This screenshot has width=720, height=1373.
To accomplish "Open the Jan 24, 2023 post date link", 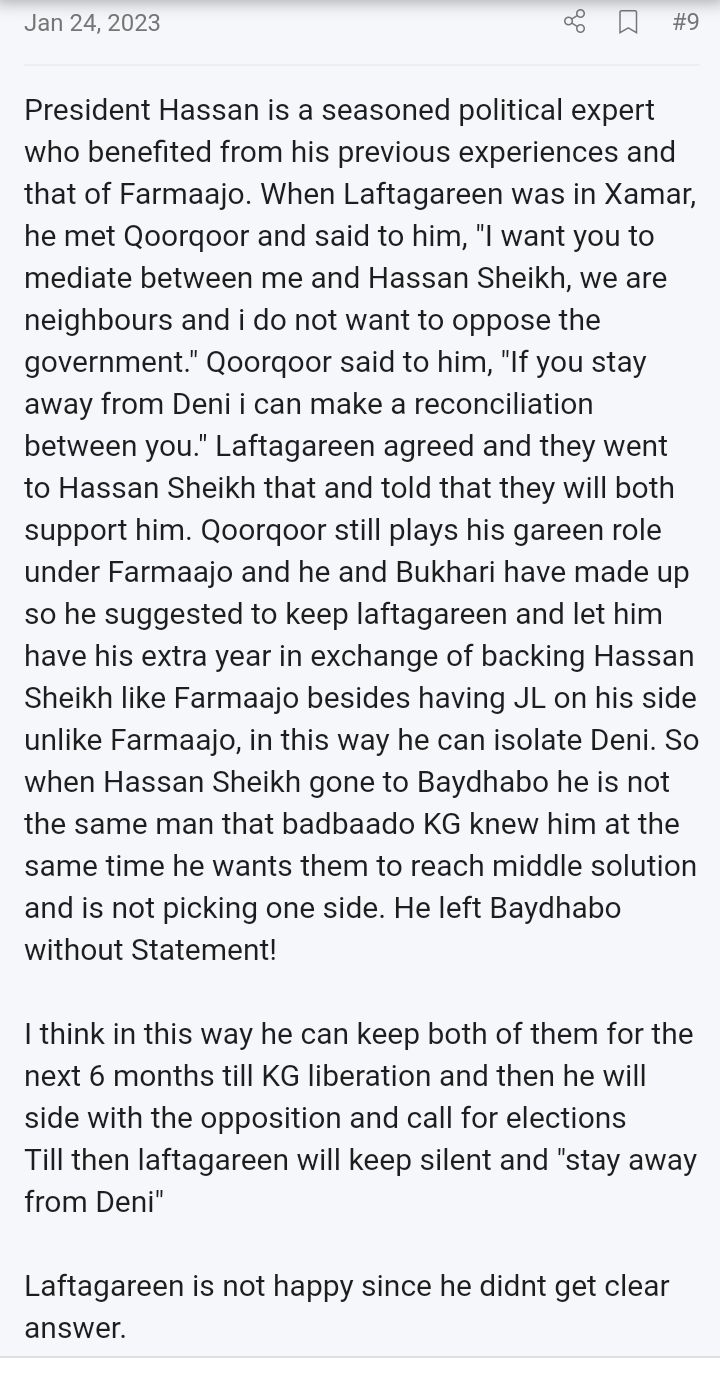I will (92, 22).
